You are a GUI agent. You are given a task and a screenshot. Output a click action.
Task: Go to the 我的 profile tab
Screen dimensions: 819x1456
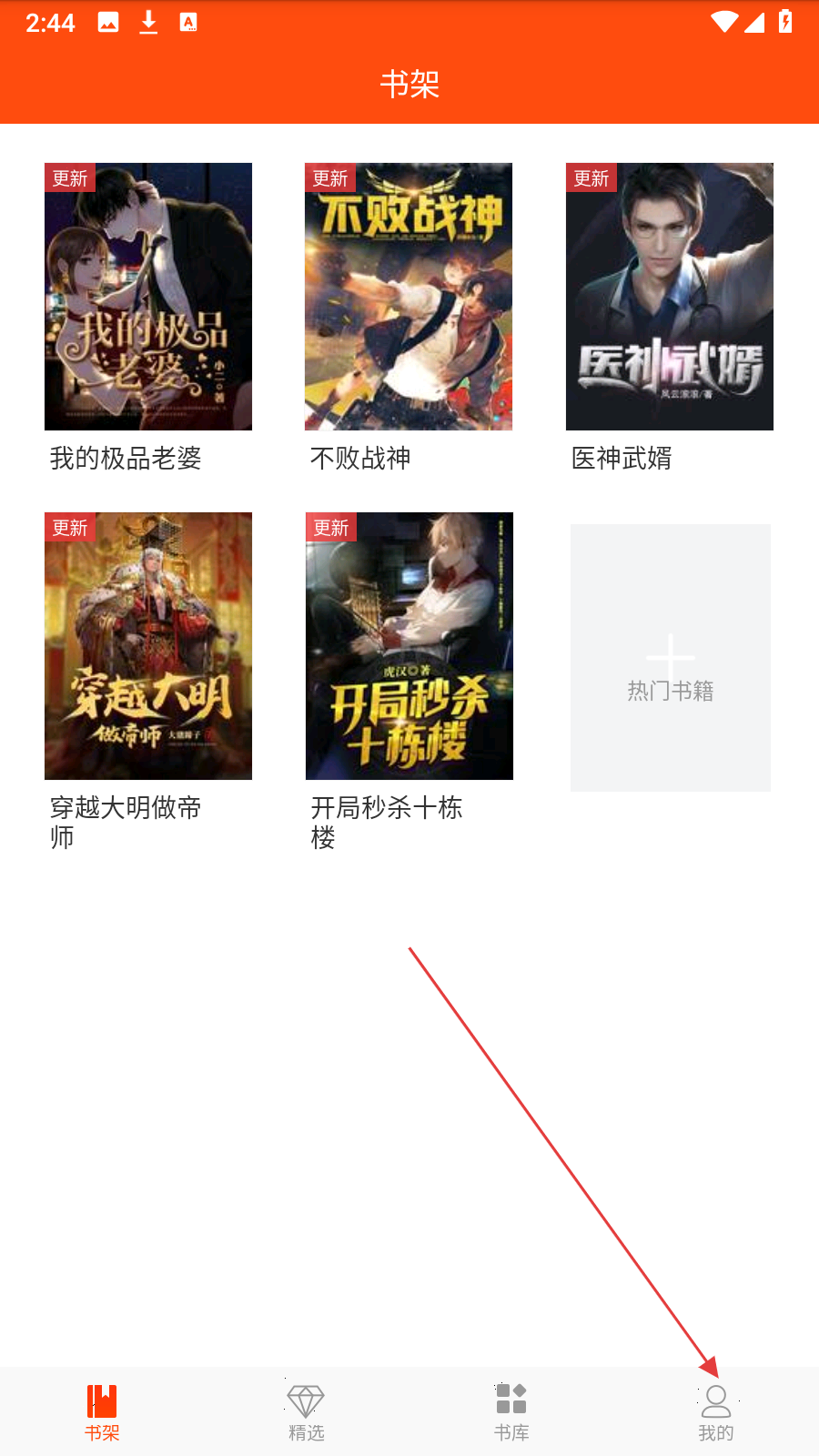pos(716,1412)
